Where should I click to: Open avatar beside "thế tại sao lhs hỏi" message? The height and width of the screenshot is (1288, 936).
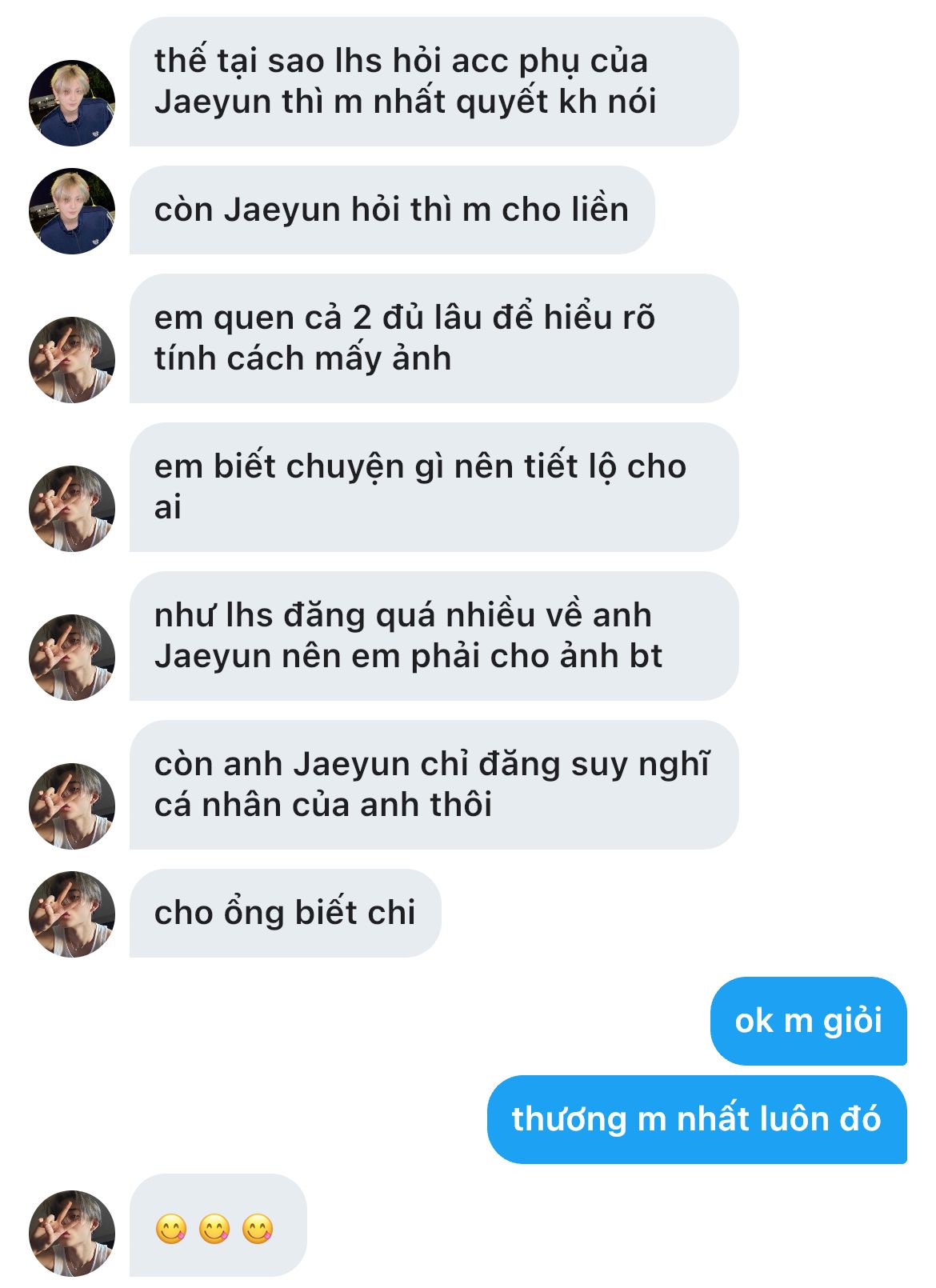point(72,102)
